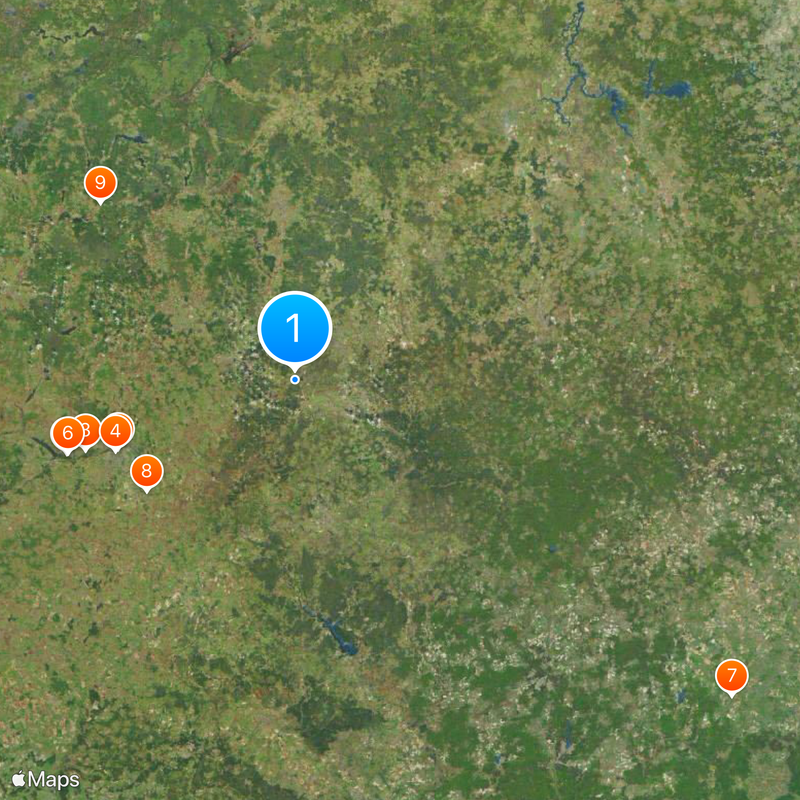Choose the orange pin numbered 4
This screenshot has height=800, width=800.
115,431
